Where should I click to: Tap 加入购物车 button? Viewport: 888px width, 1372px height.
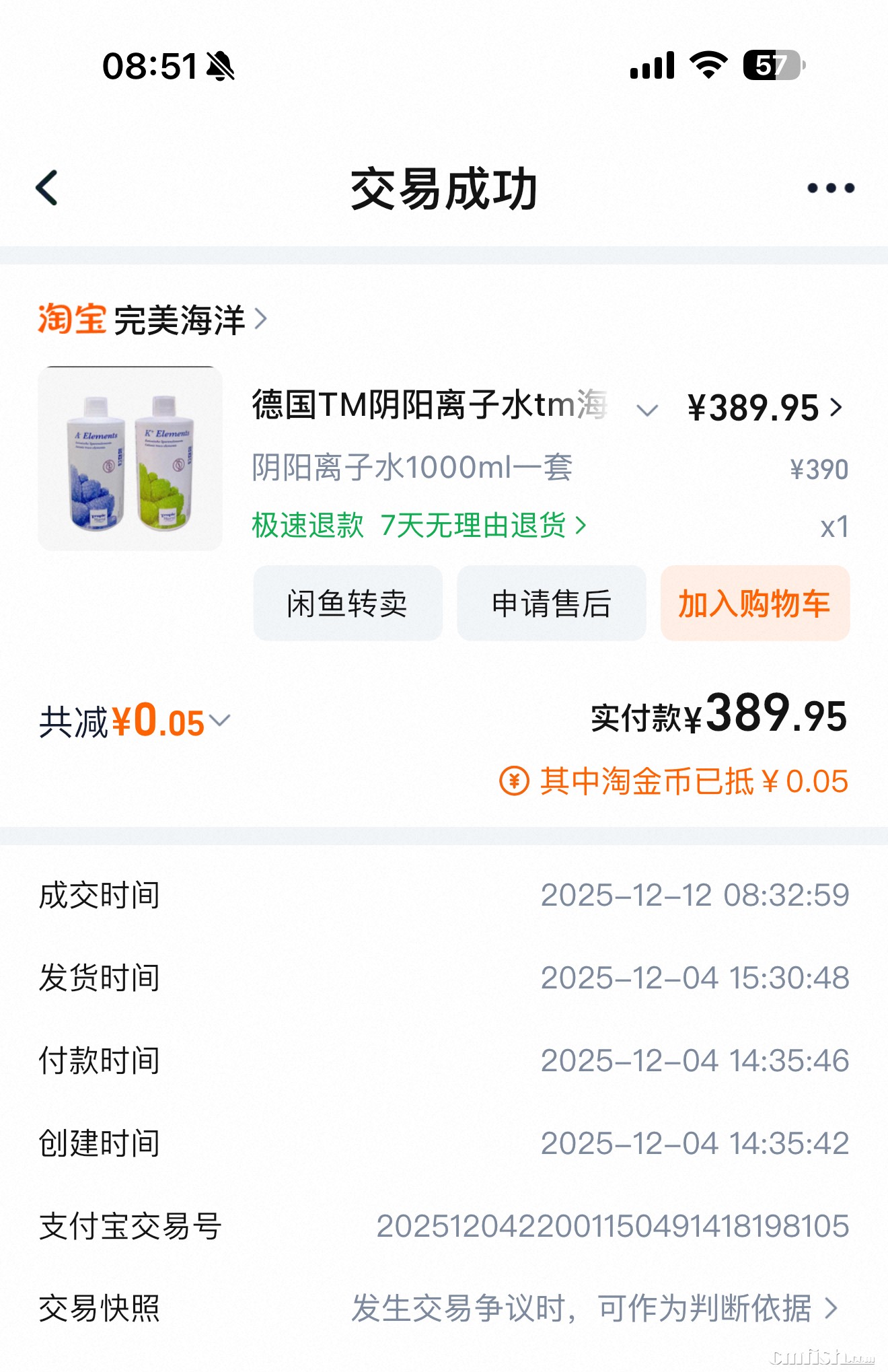click(754, 603)
